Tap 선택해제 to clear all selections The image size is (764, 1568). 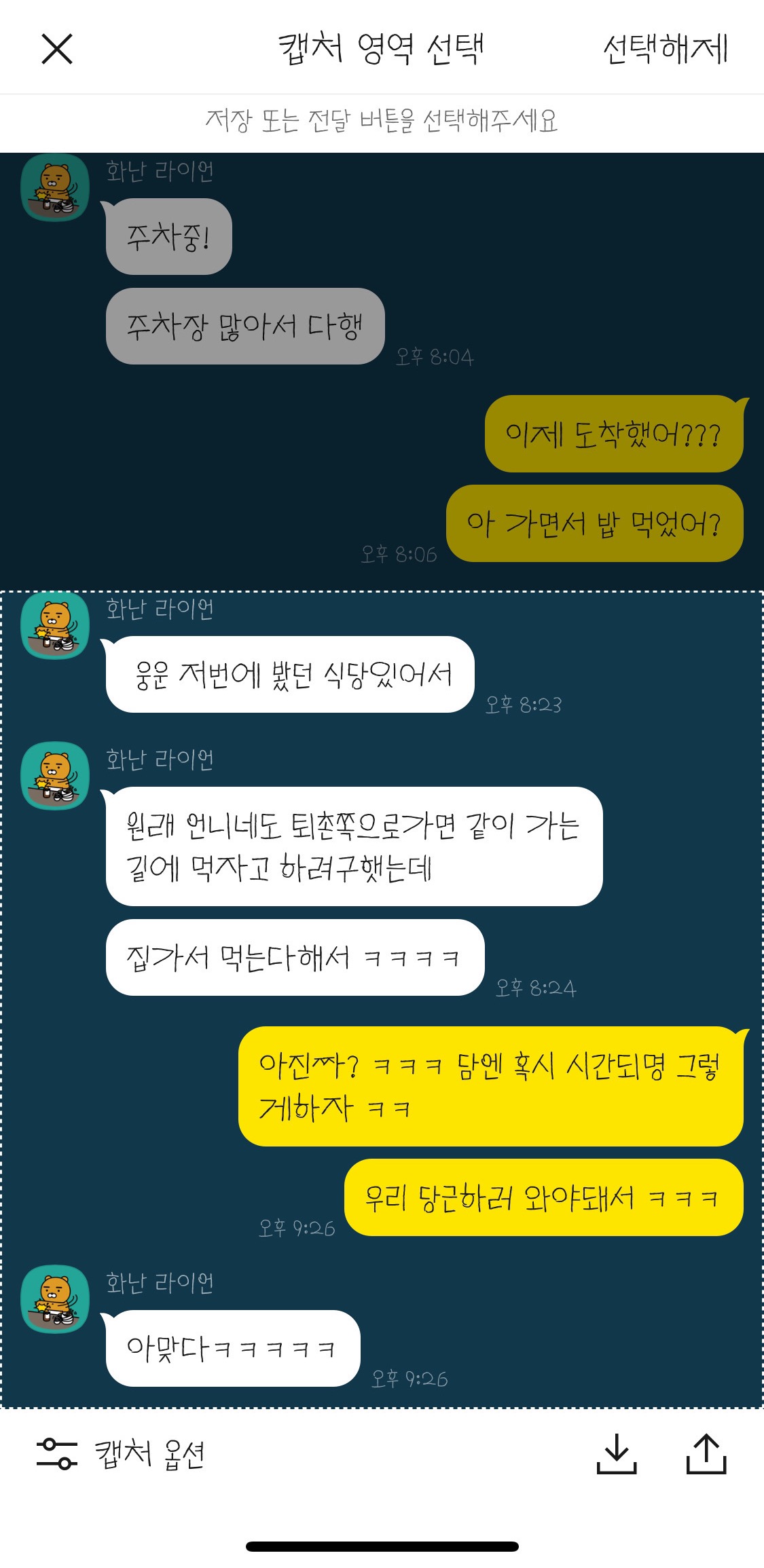click(666, 49)
